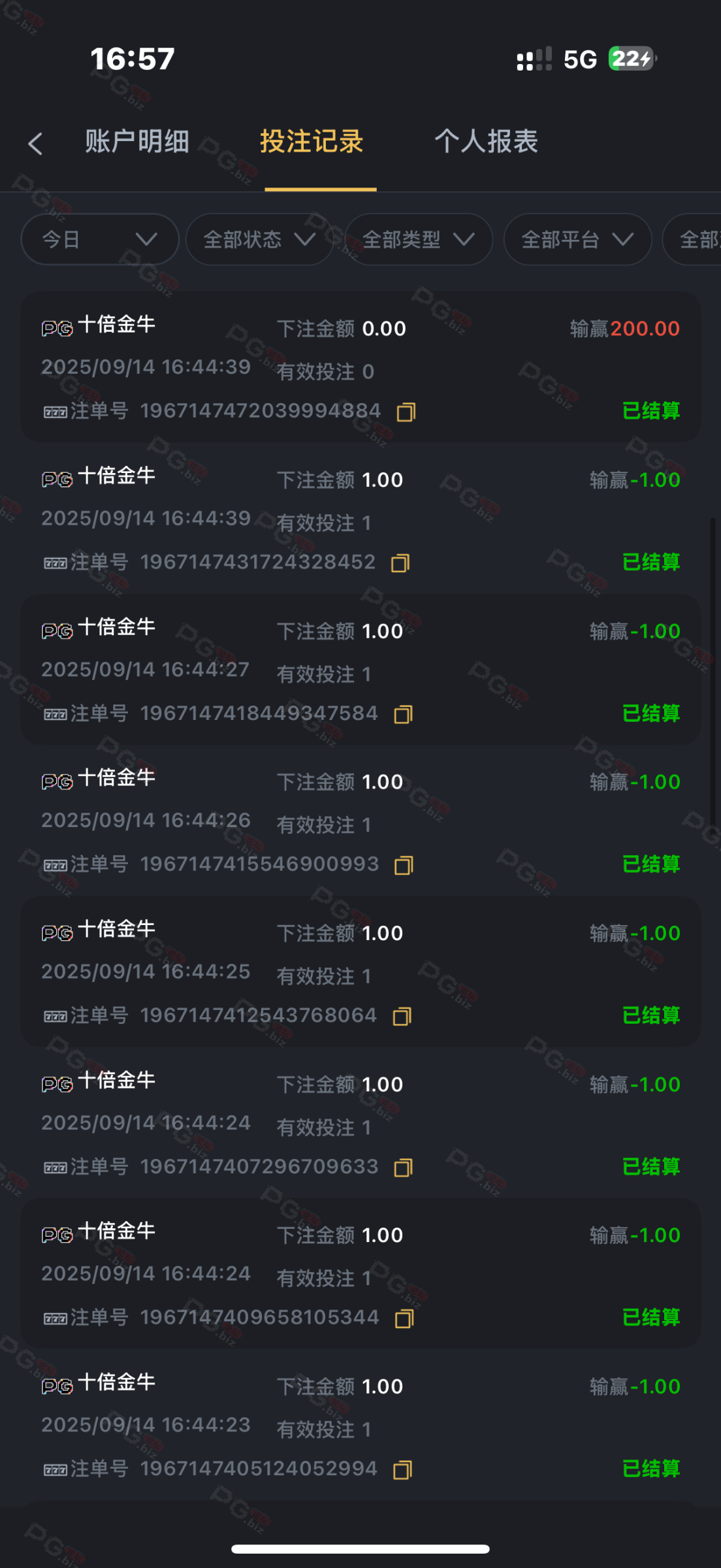Open the 全部状态 filter dropdown
Screen dimensions: 721x1568
pyautogui.click(x=259, y=240)
